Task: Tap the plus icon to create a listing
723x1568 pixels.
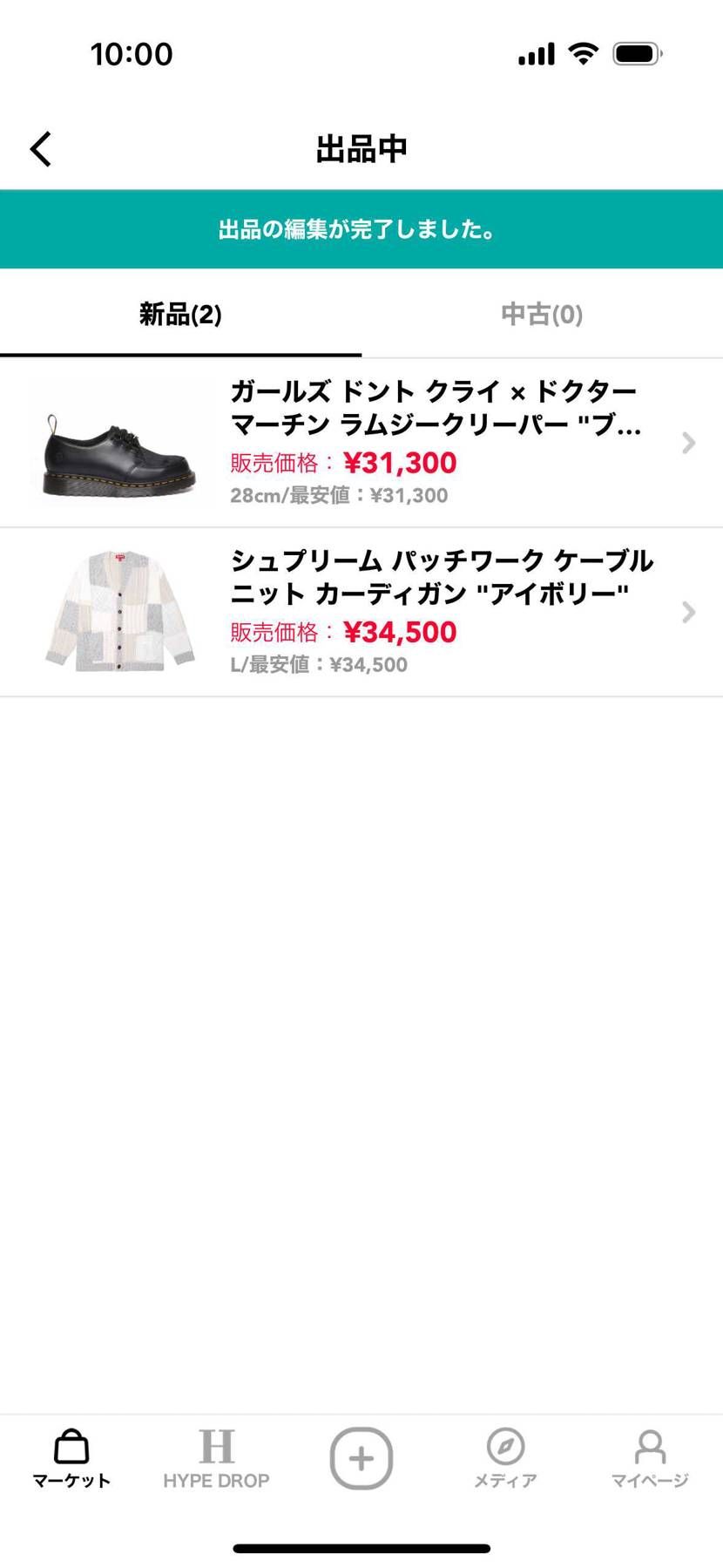Action: tap(361, 1454)
